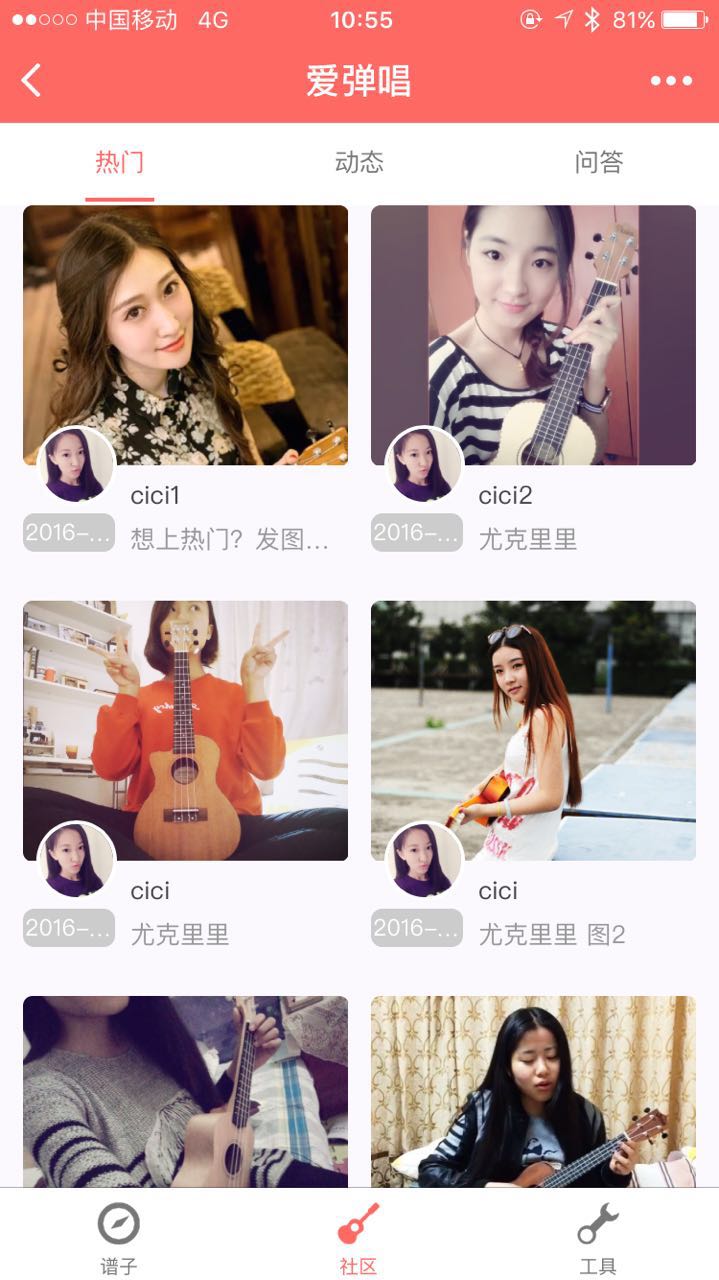View cici1's profile avatar
The image size is (719, 1280).
point(76,466)
